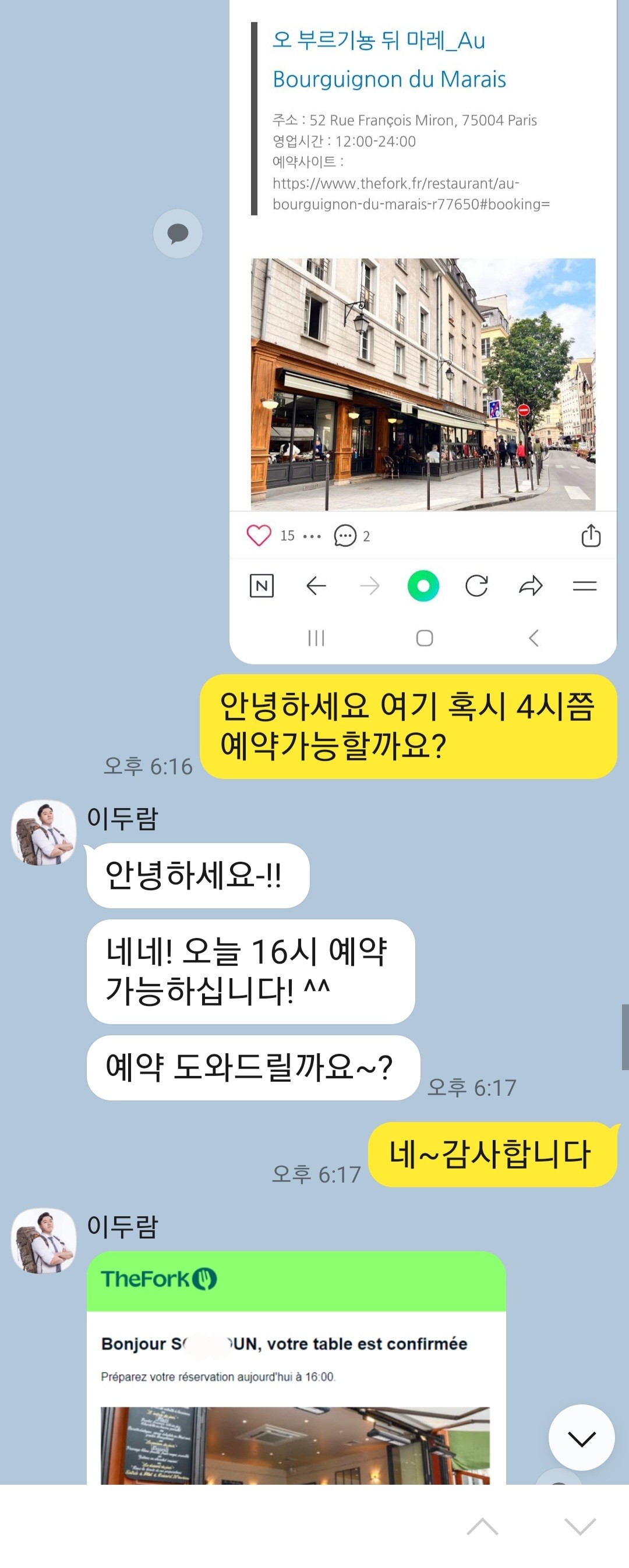Viewport: 629px width, 1568px height.
Task: Go to the previous result with the up arrow
Action: [x=482, y=1527]
